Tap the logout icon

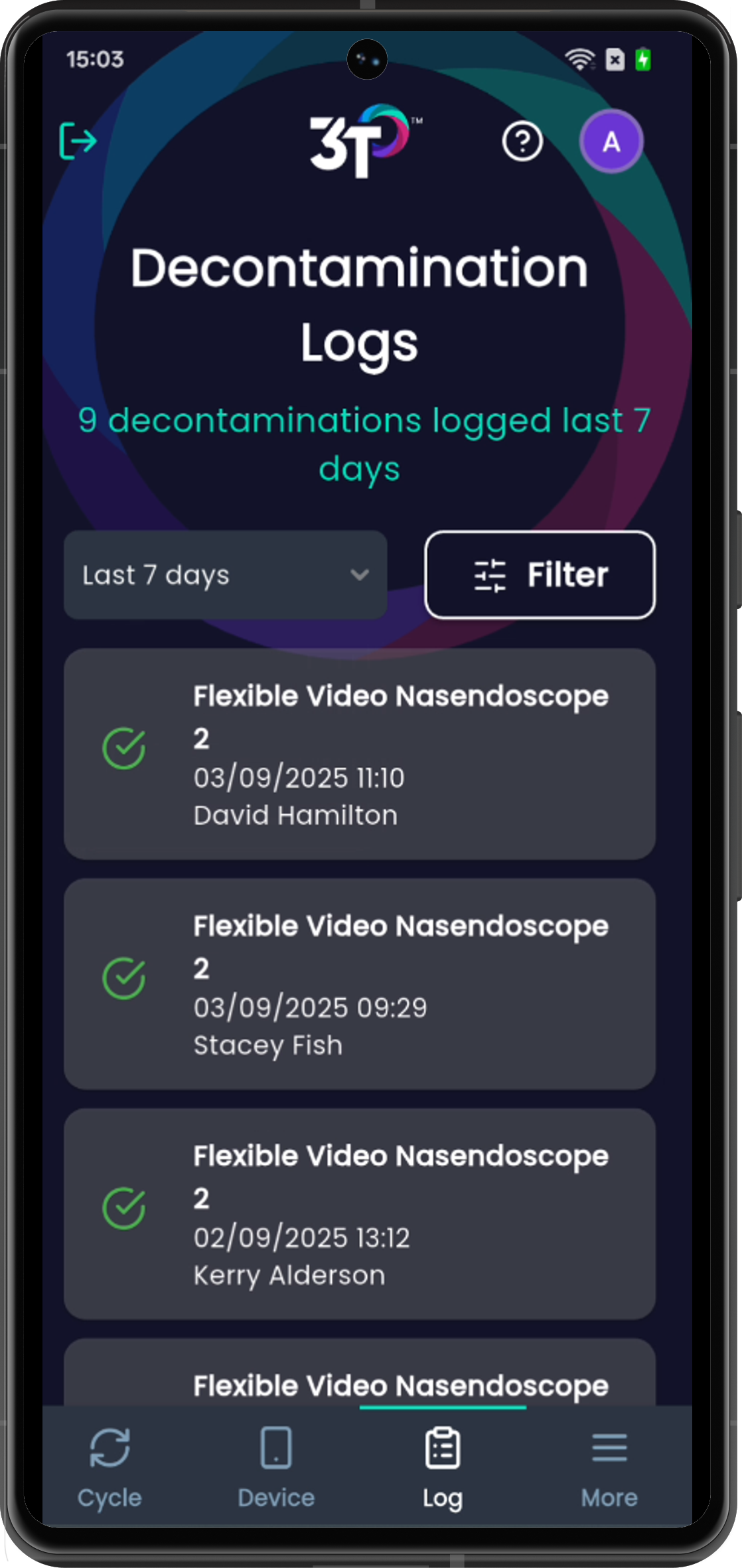(78, 141)
